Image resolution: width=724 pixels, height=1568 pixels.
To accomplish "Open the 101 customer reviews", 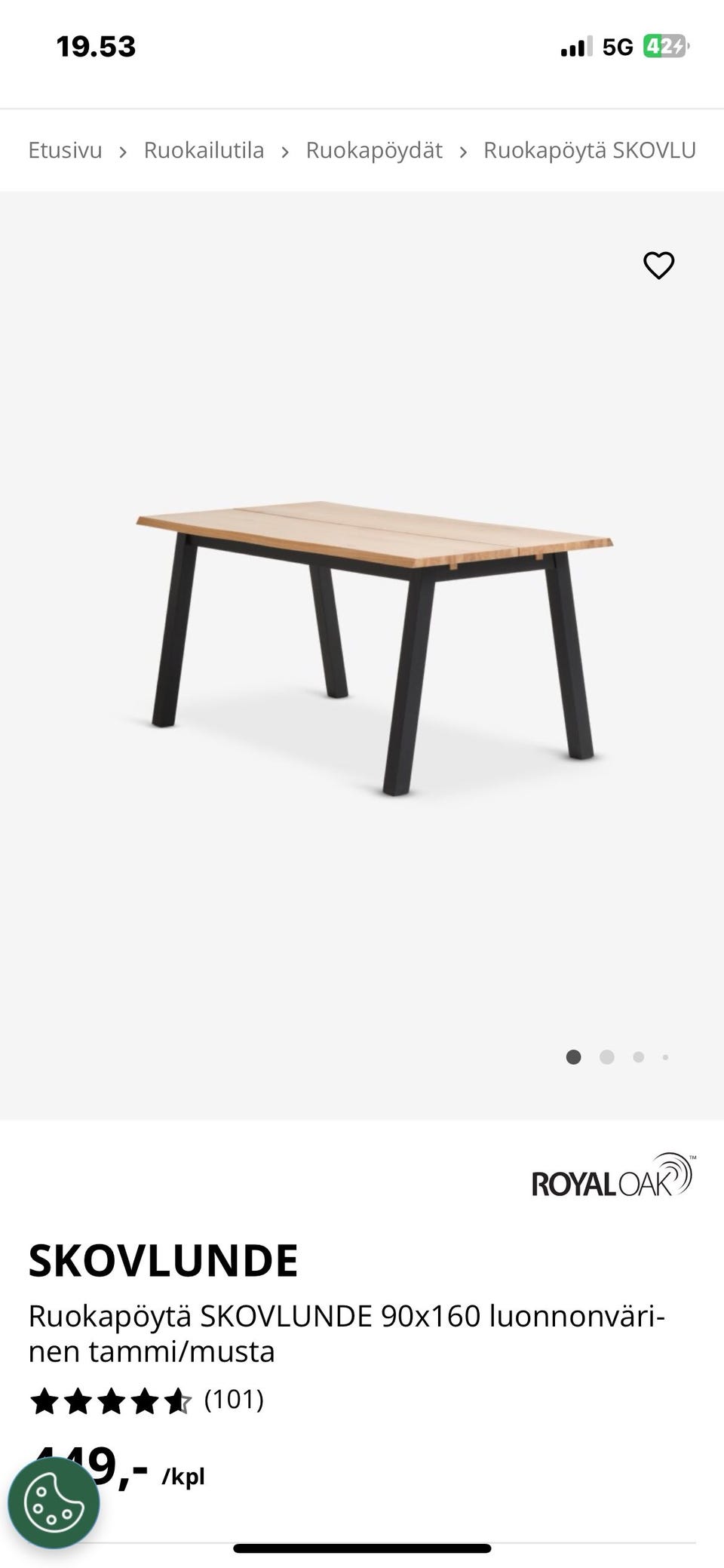I will tap(234, 1400).
